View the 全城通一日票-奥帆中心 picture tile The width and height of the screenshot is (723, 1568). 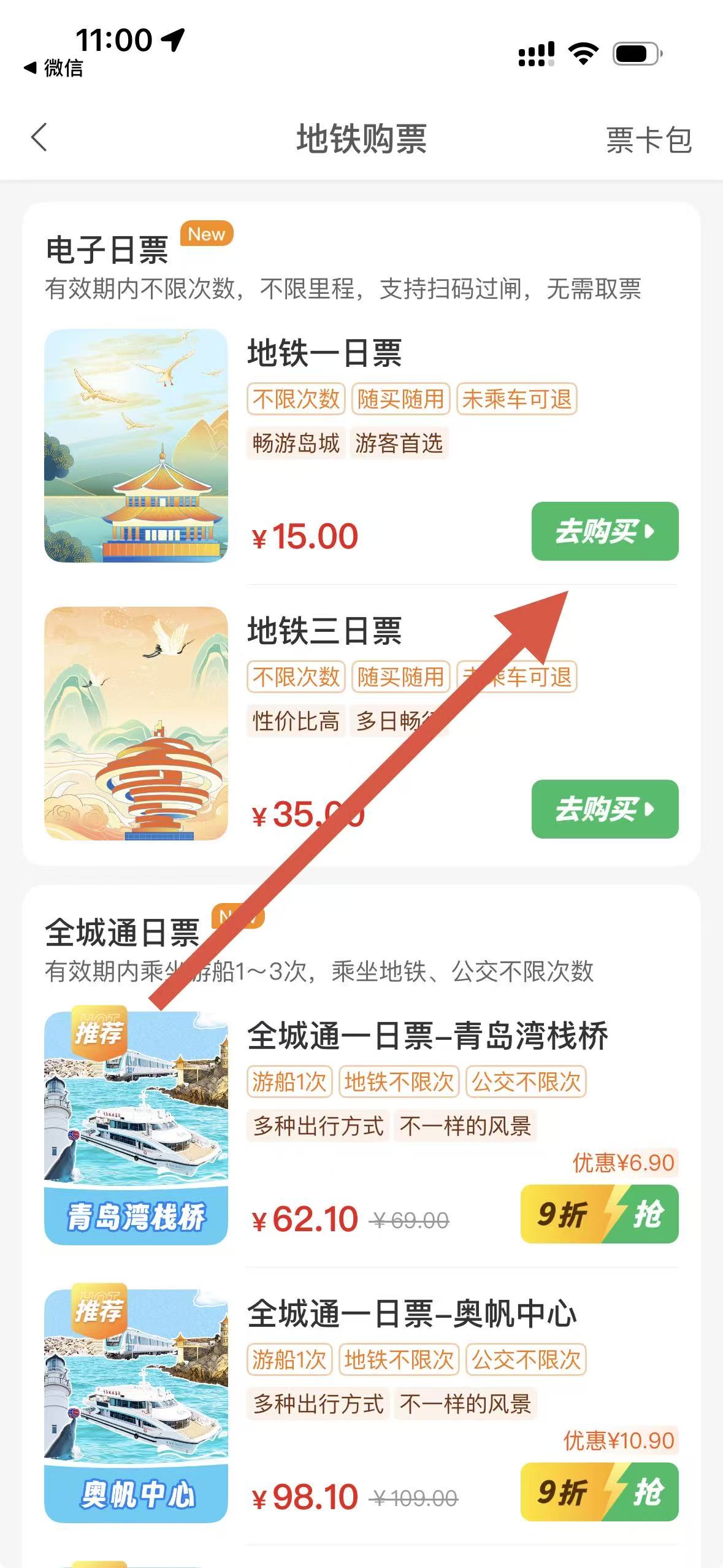pyautogui.click(x=136, y=1405)
